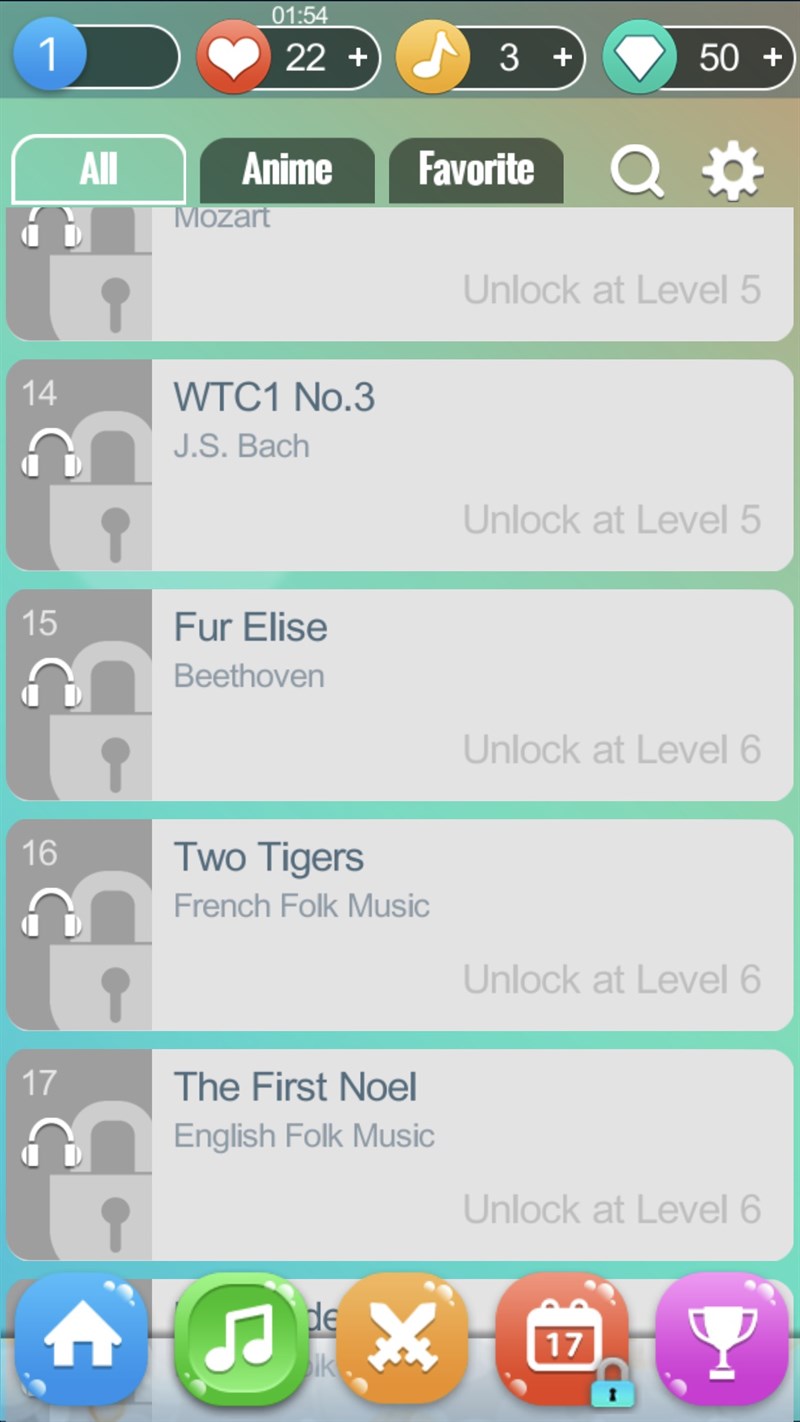800x1422 pixels.
Task: Add more music notes with plus
Action: (563, 57)
